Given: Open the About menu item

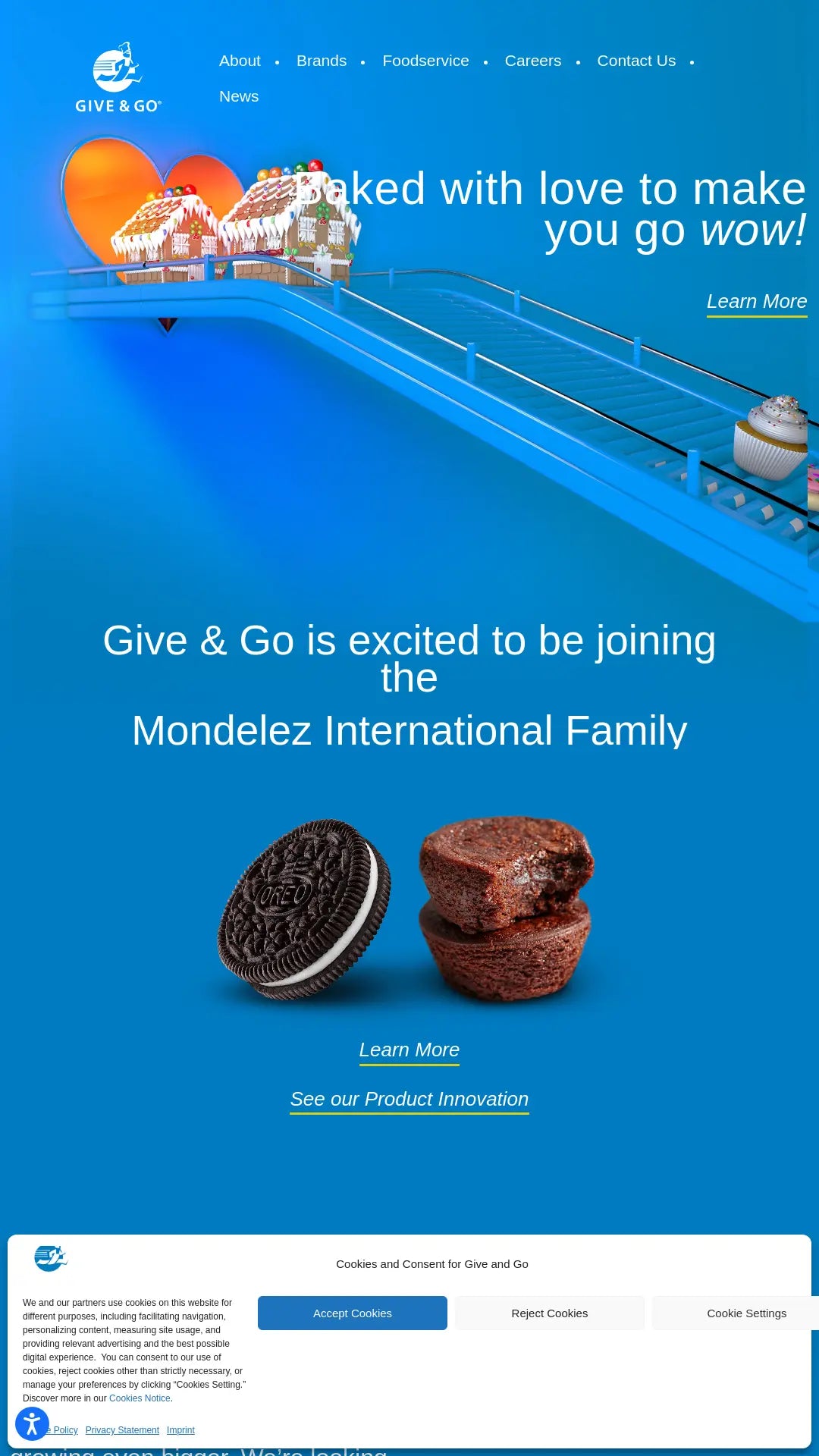Looking at the screenshot, I should pos(240,61).
